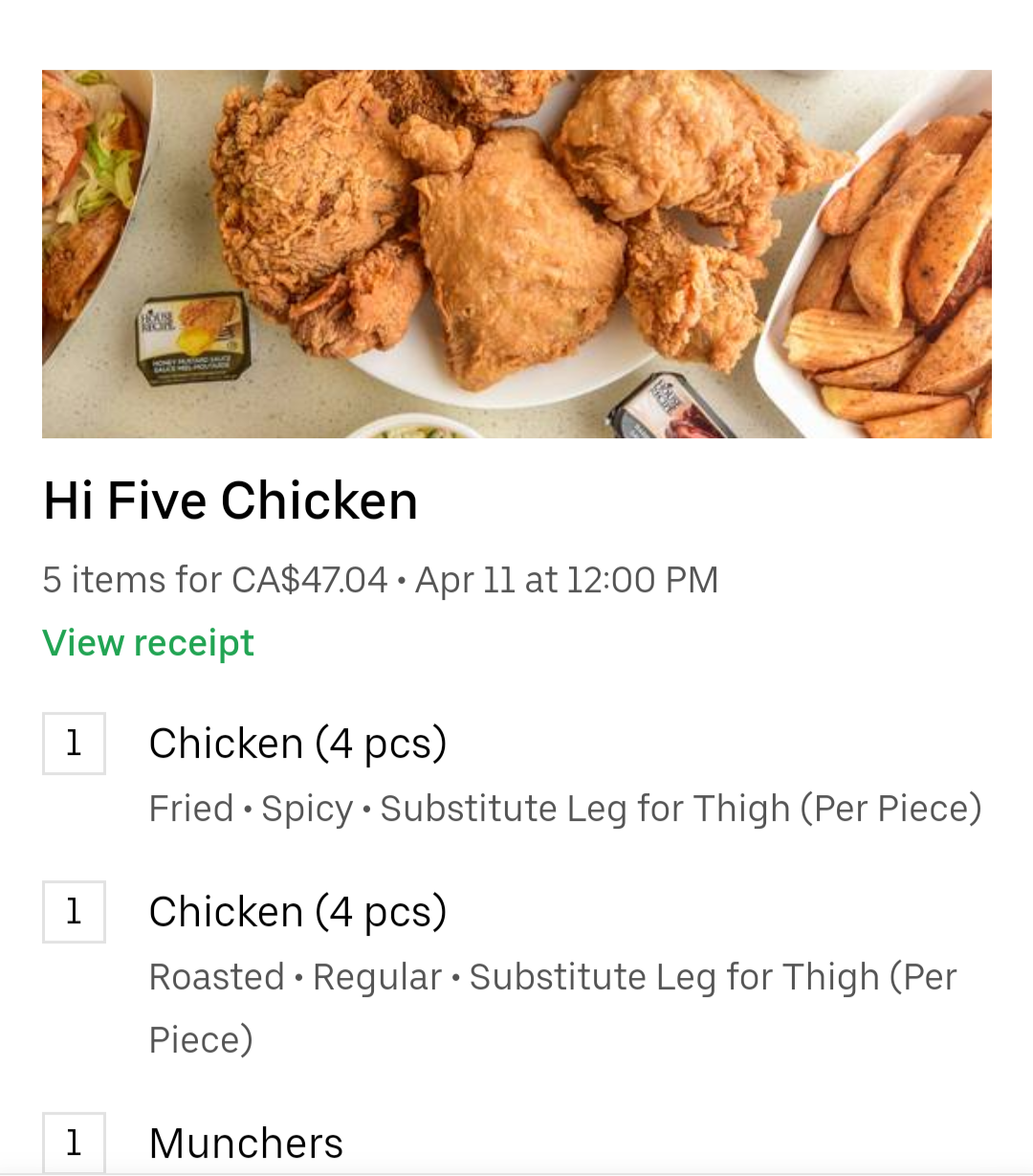Select the Munchers item

[x=245, y=1143]
